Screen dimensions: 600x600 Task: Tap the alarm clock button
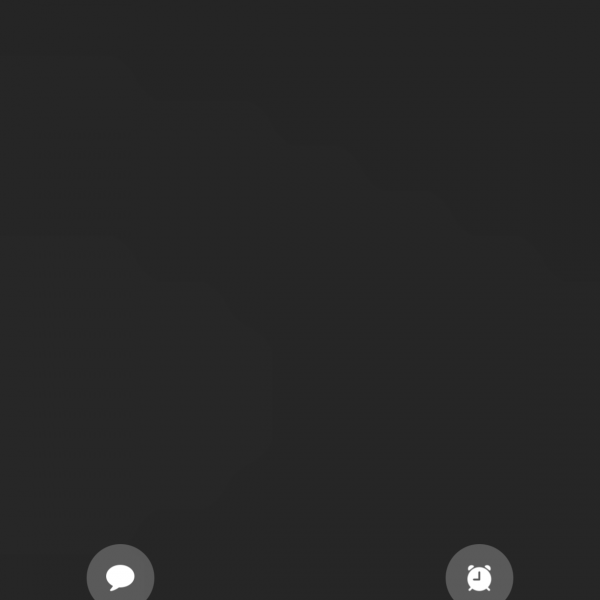(x=479, y=577)
